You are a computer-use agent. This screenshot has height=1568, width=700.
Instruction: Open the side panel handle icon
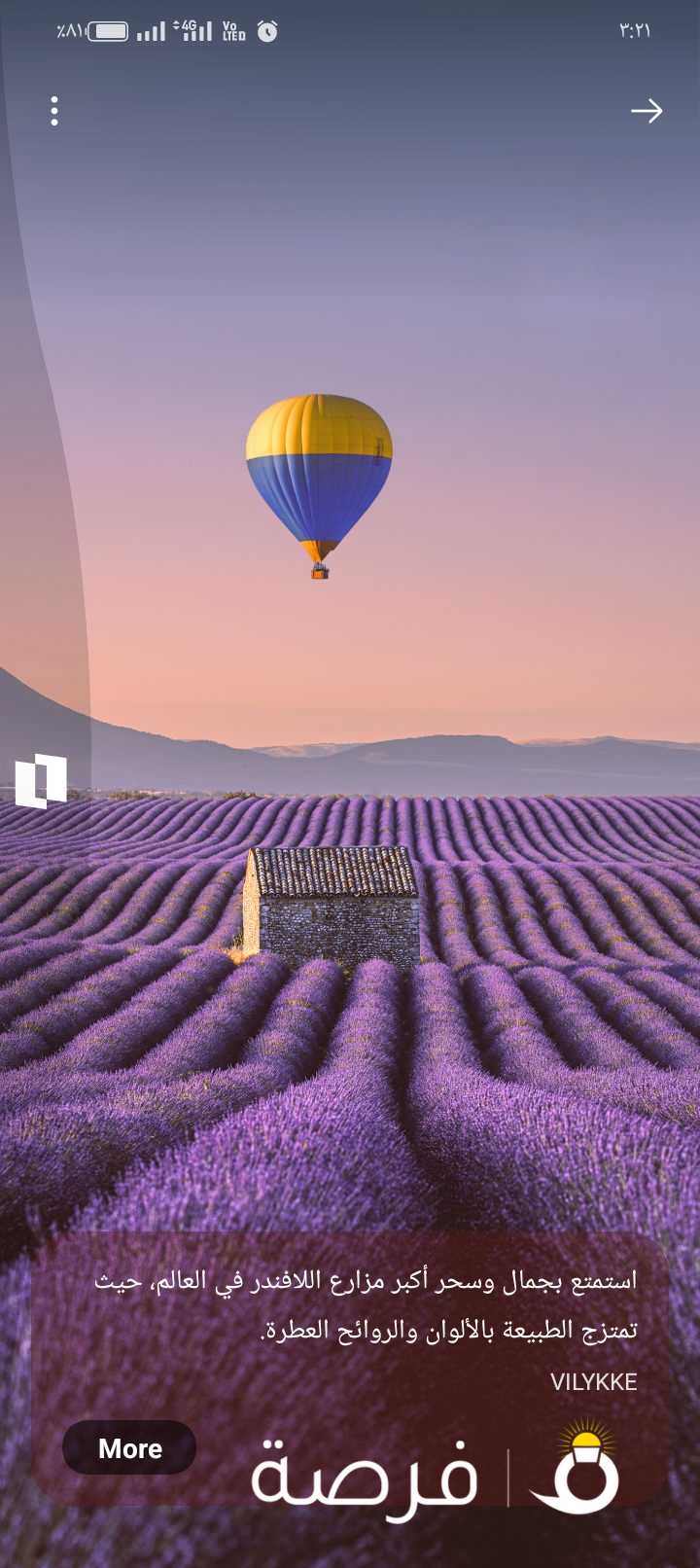coord(41,780)
